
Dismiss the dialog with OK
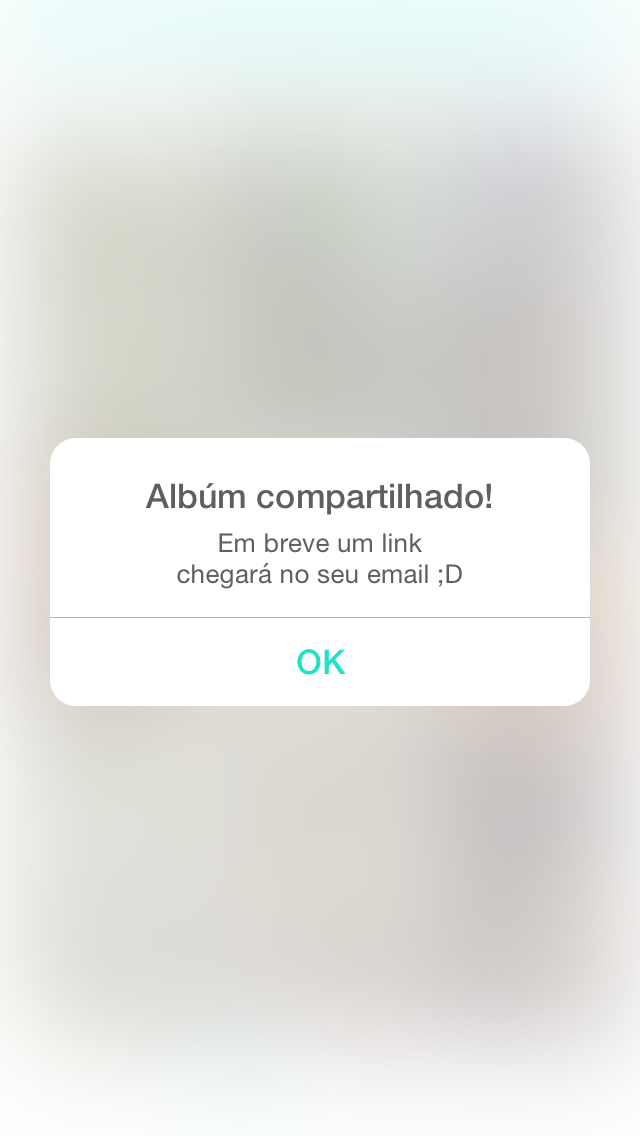pyautogui.click(x=320, y=661)
